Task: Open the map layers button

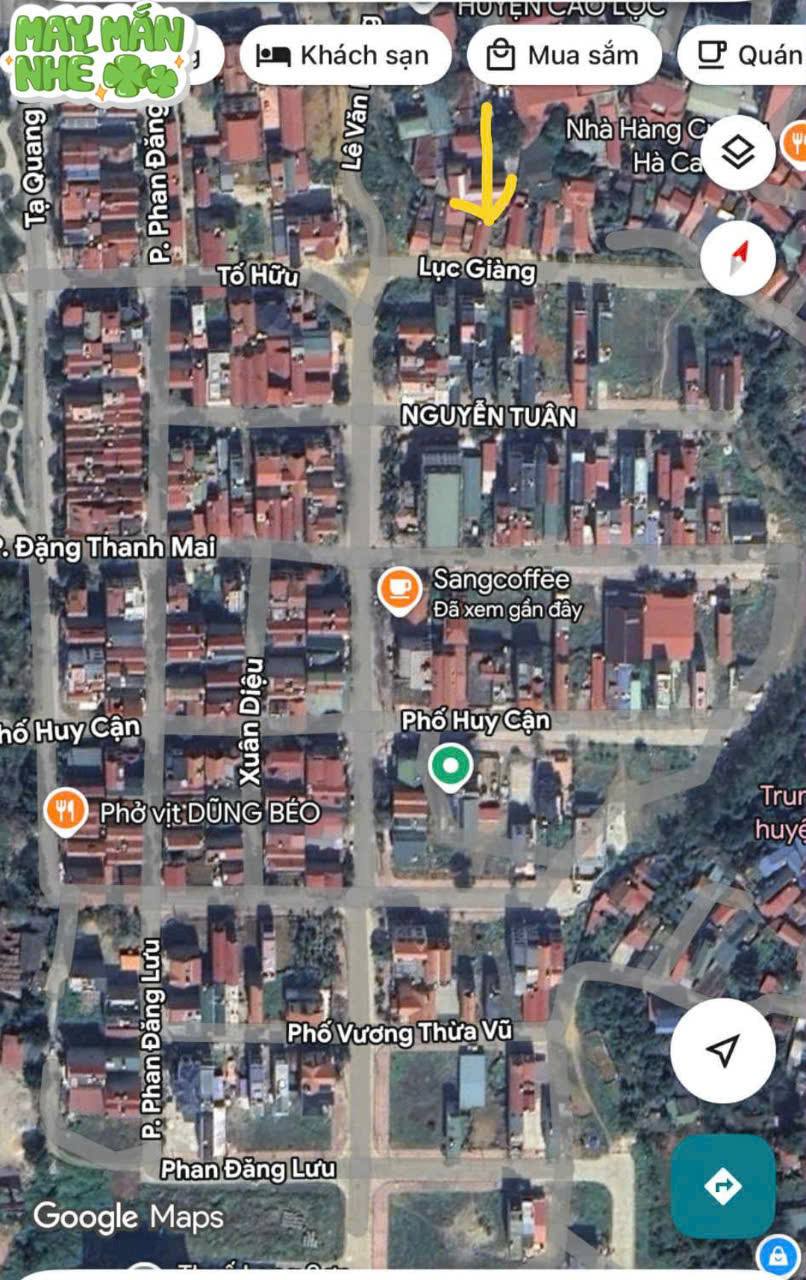Action: 738,153
